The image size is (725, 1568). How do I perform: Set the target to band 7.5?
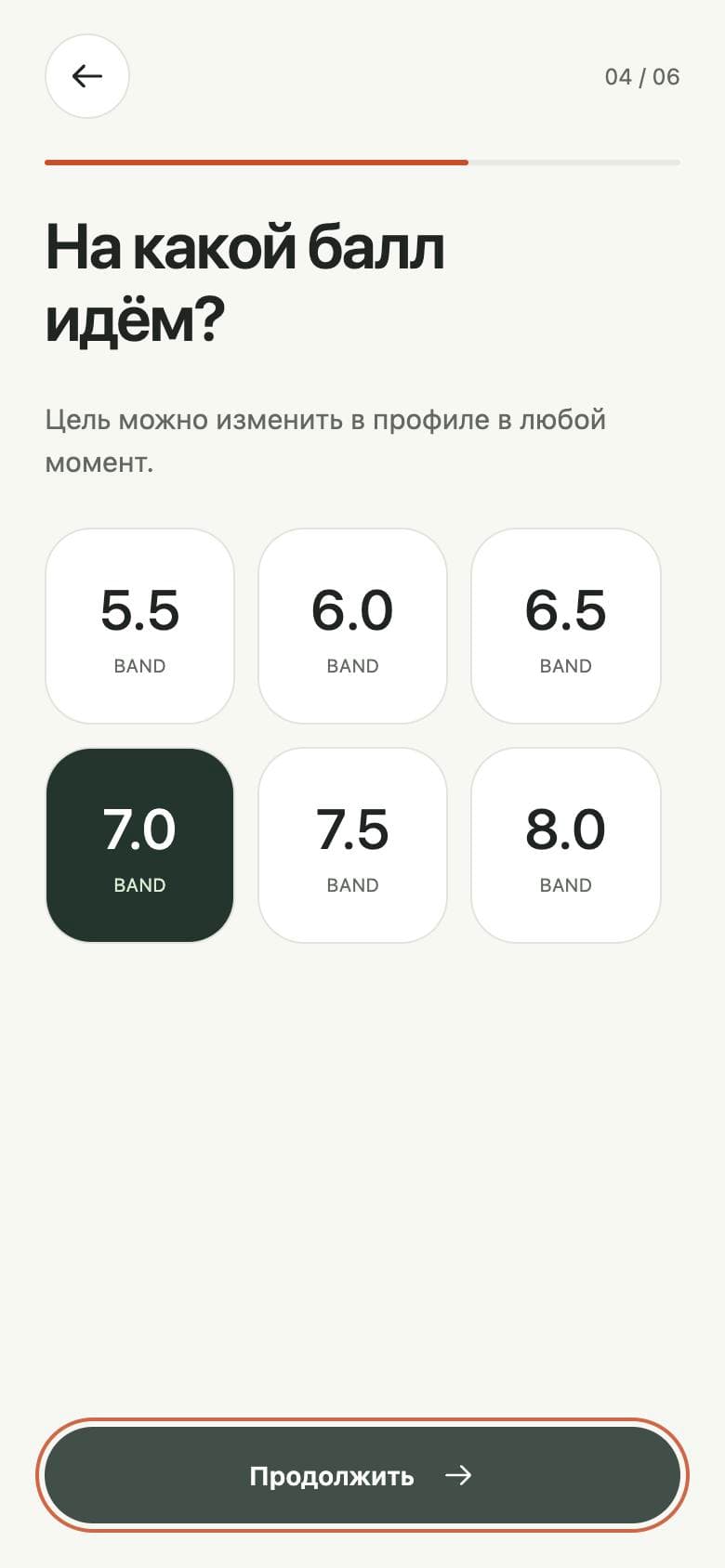pyautogui.click(x=352, y=845)
